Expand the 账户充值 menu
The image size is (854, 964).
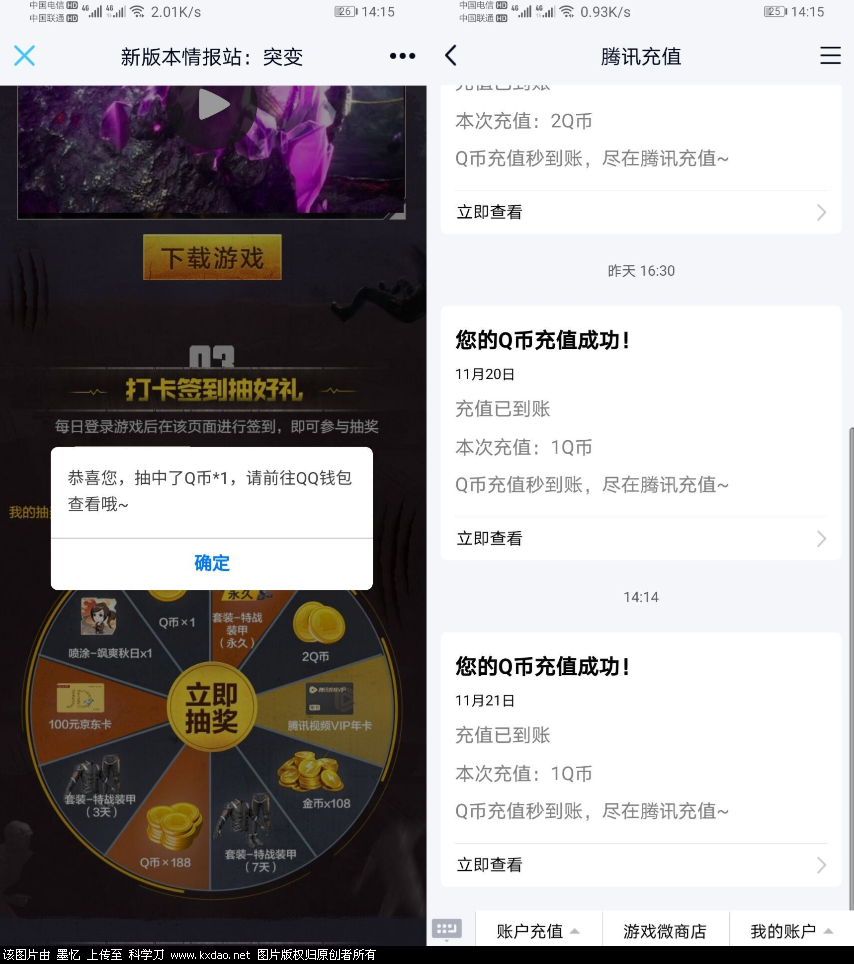click(x=538, y=931)
